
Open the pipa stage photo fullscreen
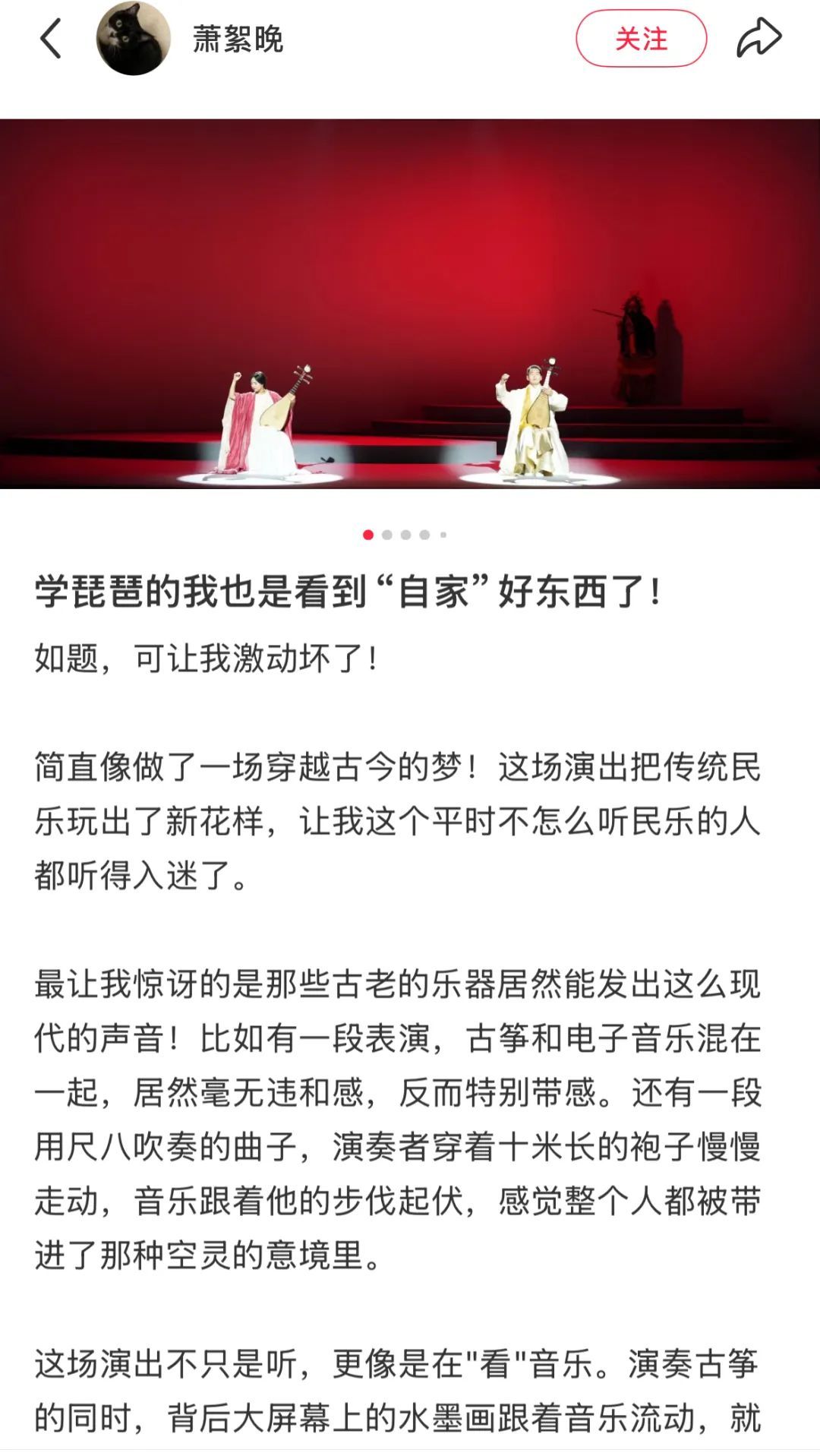[x=410, y=304]
